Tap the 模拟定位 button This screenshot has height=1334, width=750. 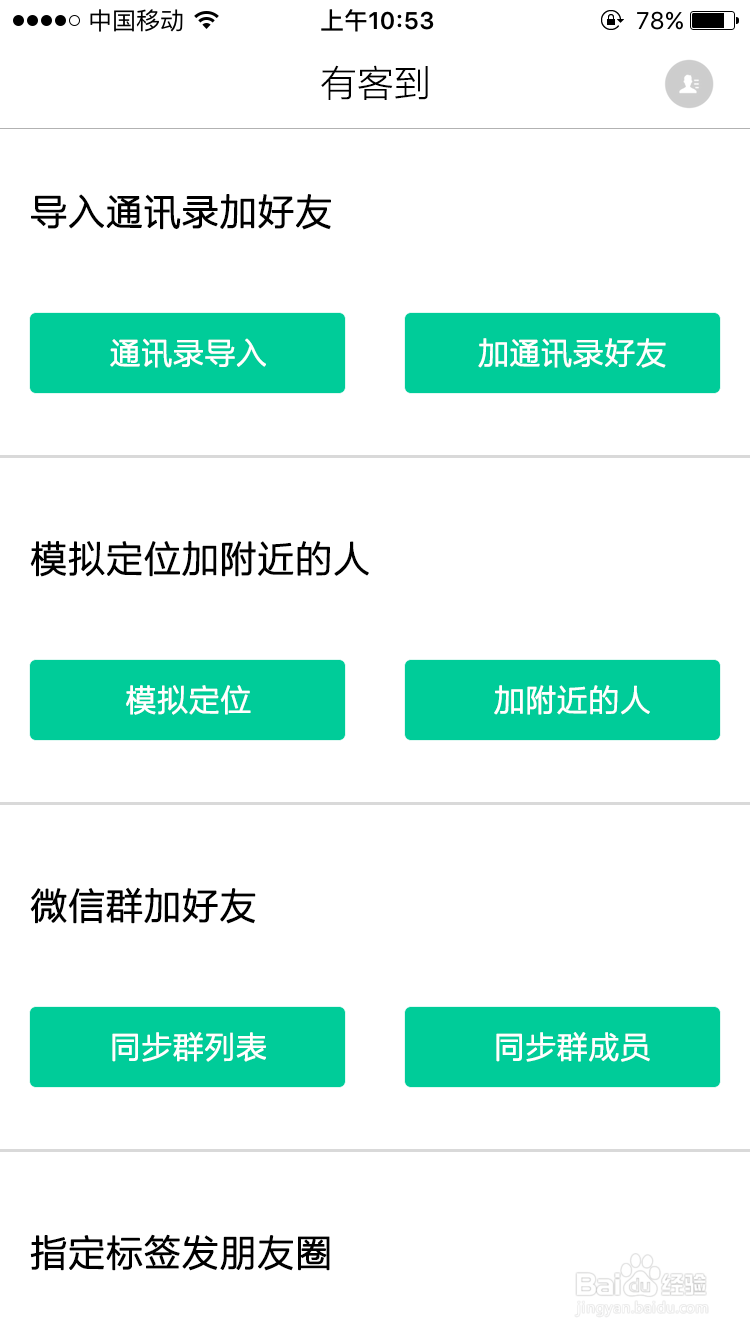coord(187,700)
